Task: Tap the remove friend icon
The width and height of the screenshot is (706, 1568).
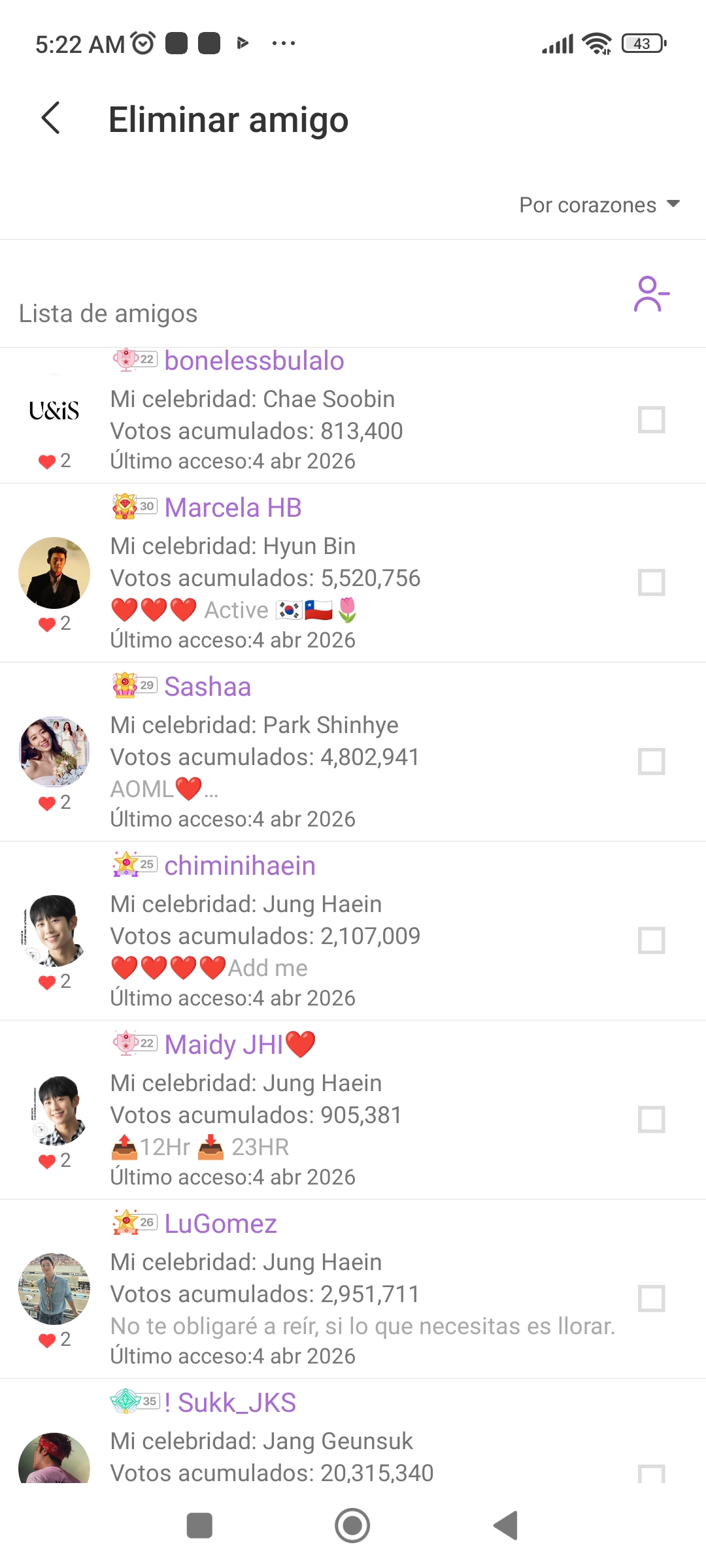Action: coord(651,295)
